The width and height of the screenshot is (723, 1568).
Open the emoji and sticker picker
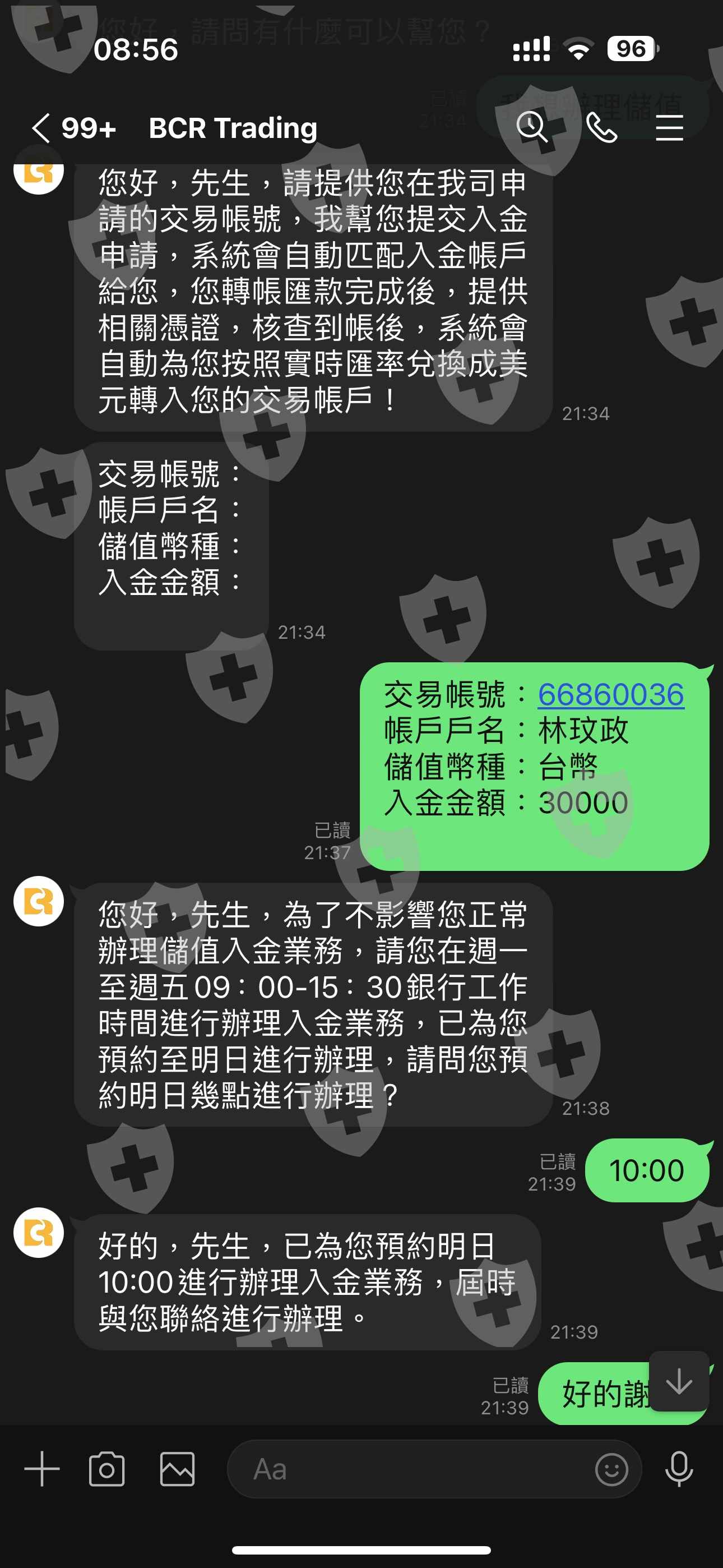tap(611, 1469)
